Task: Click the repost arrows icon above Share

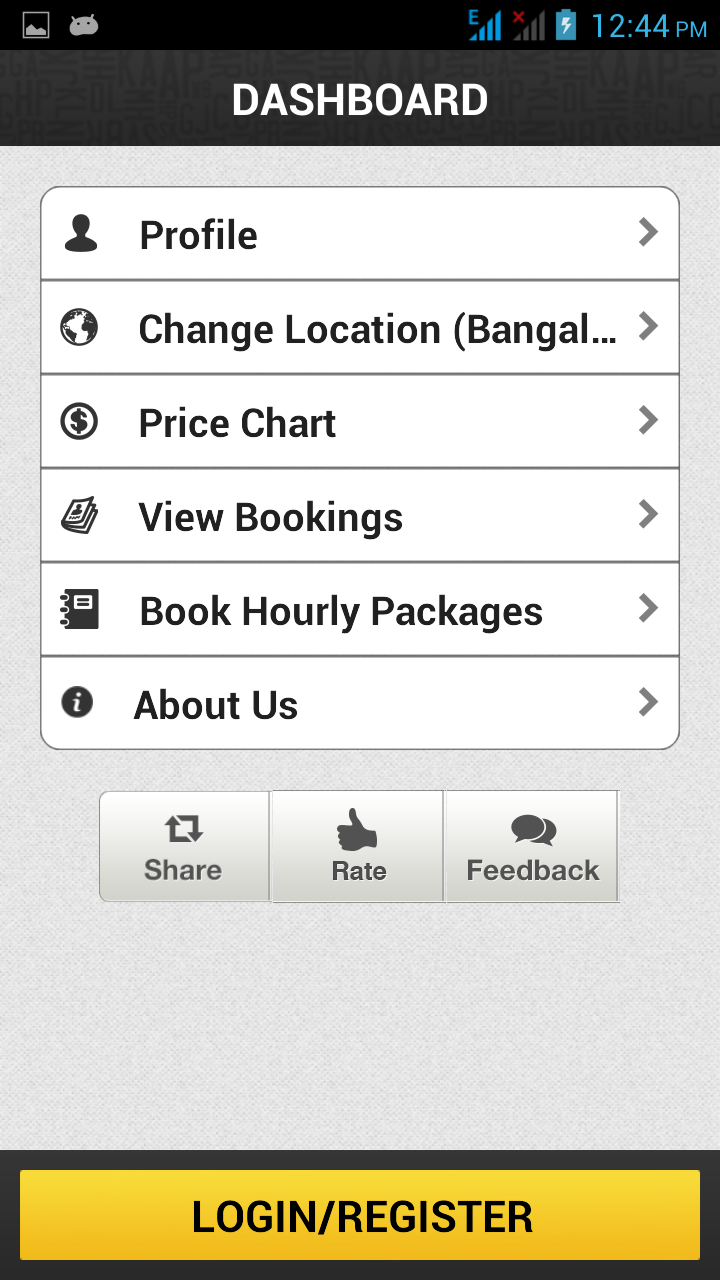Action: point(183,826)
